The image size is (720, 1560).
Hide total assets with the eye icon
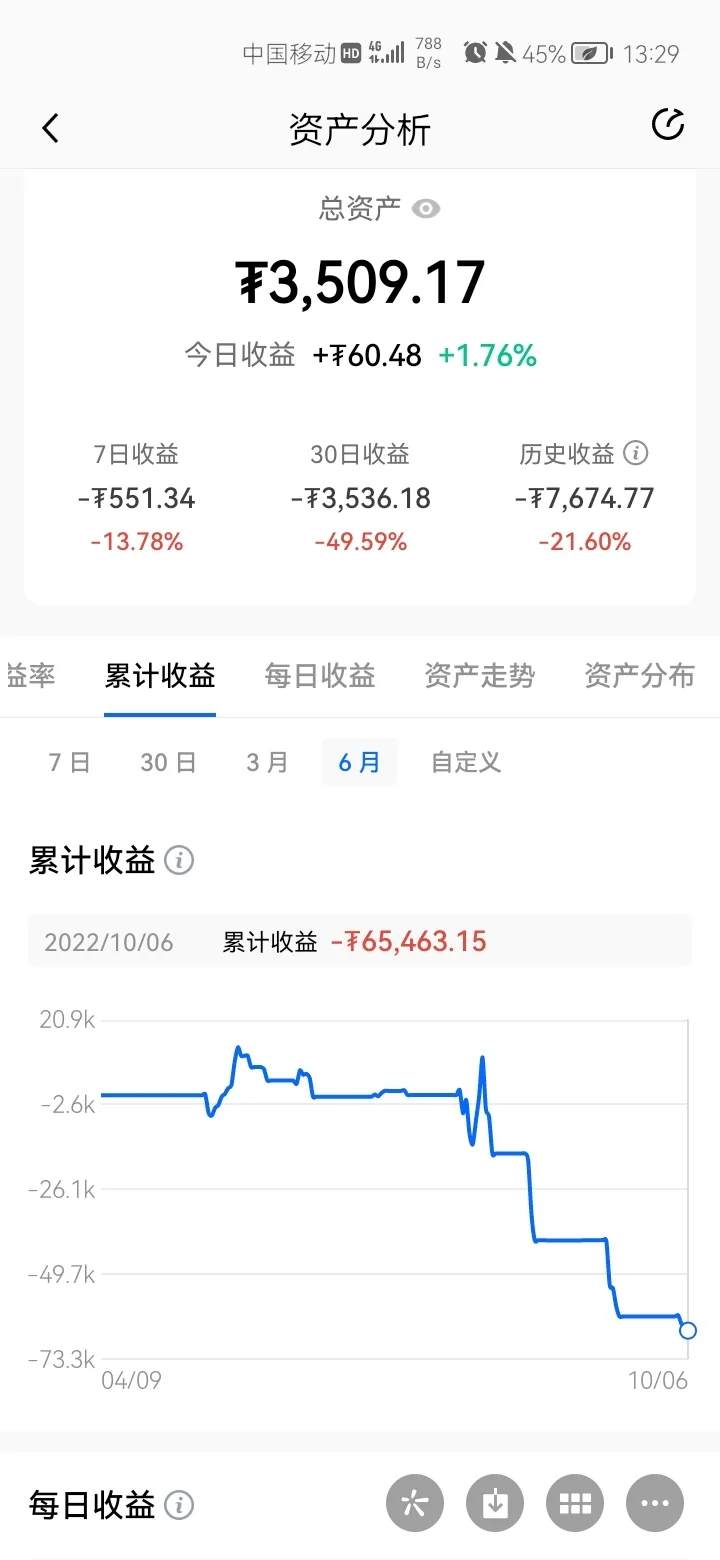426,209
